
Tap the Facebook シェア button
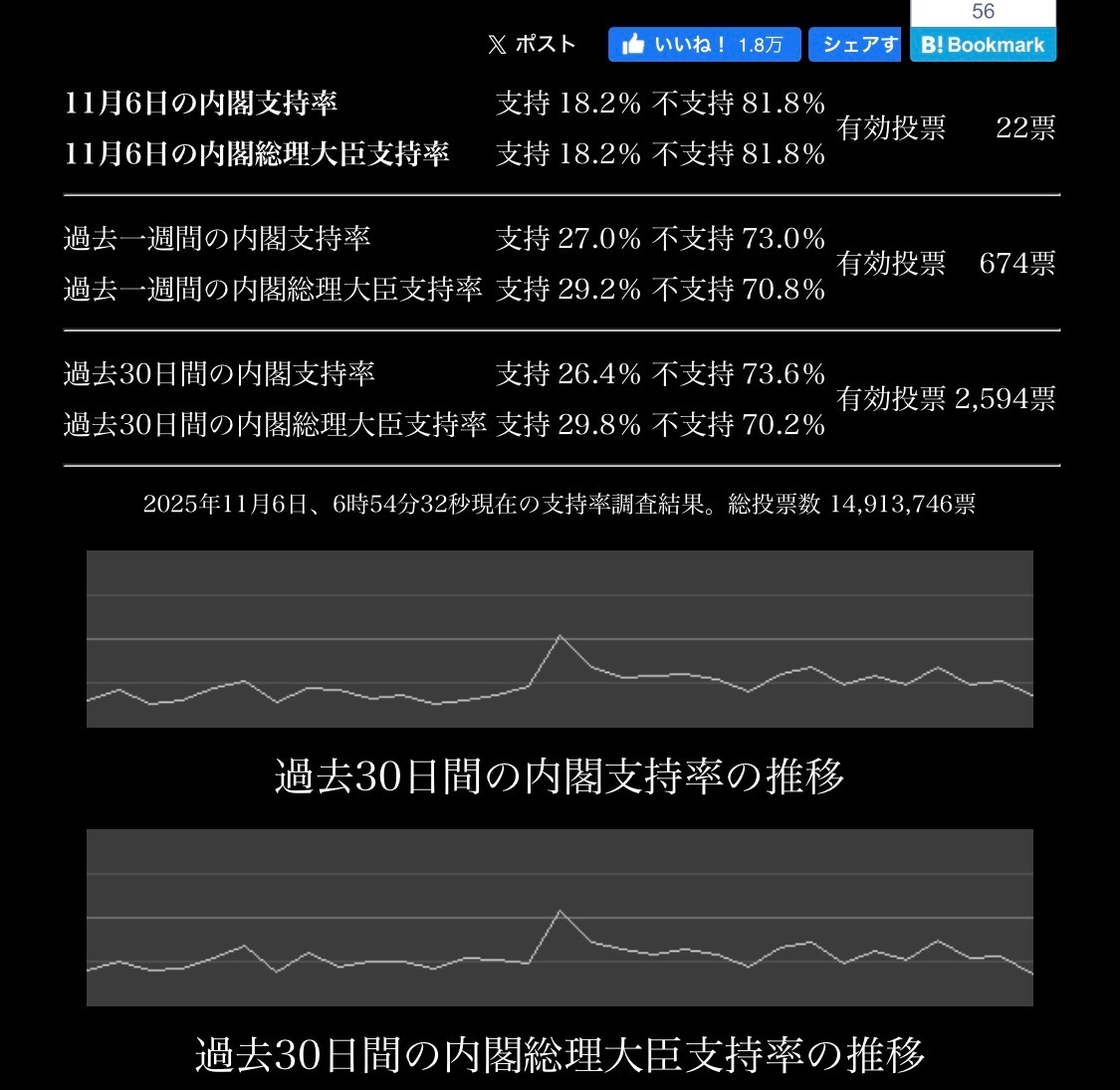point(854,44)
